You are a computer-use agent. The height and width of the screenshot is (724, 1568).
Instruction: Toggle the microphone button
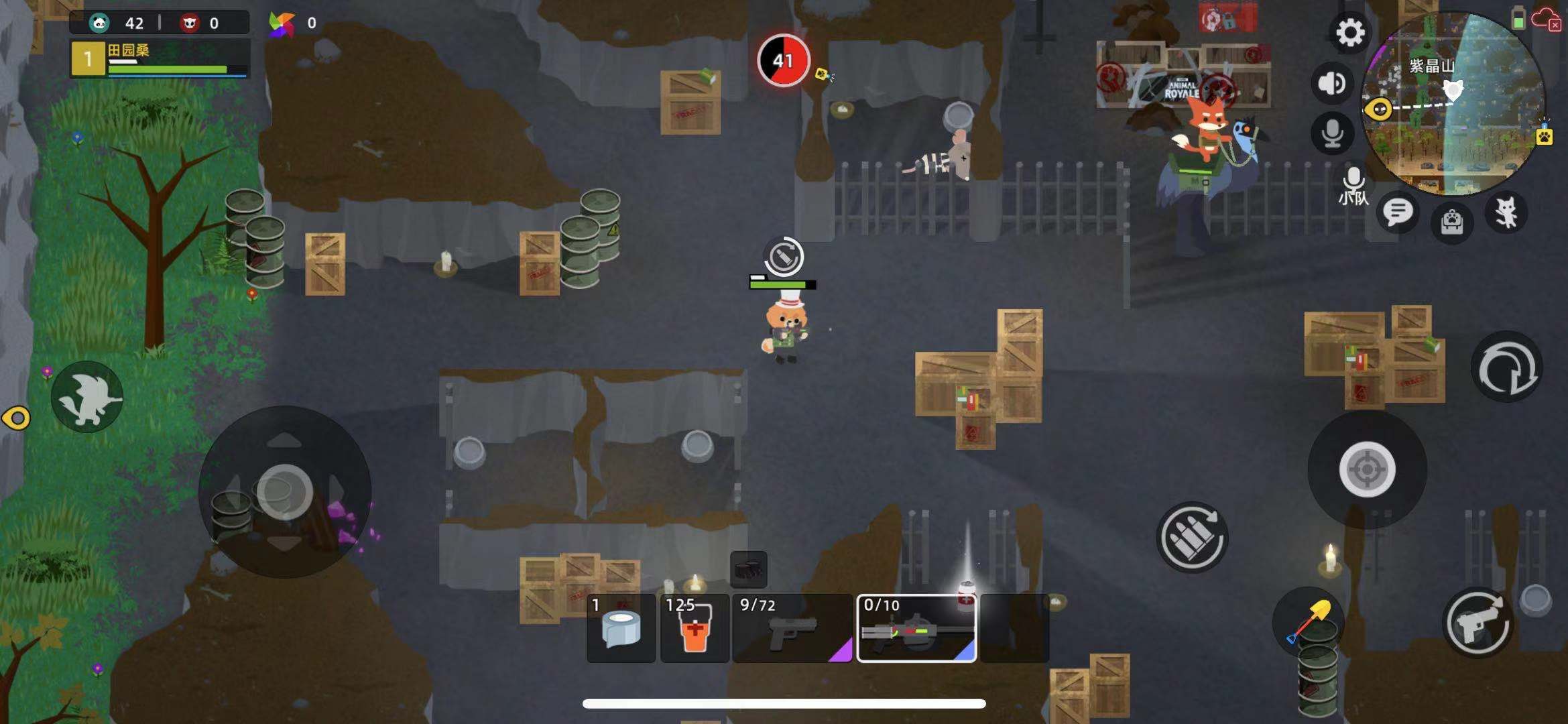point(1331,133)
